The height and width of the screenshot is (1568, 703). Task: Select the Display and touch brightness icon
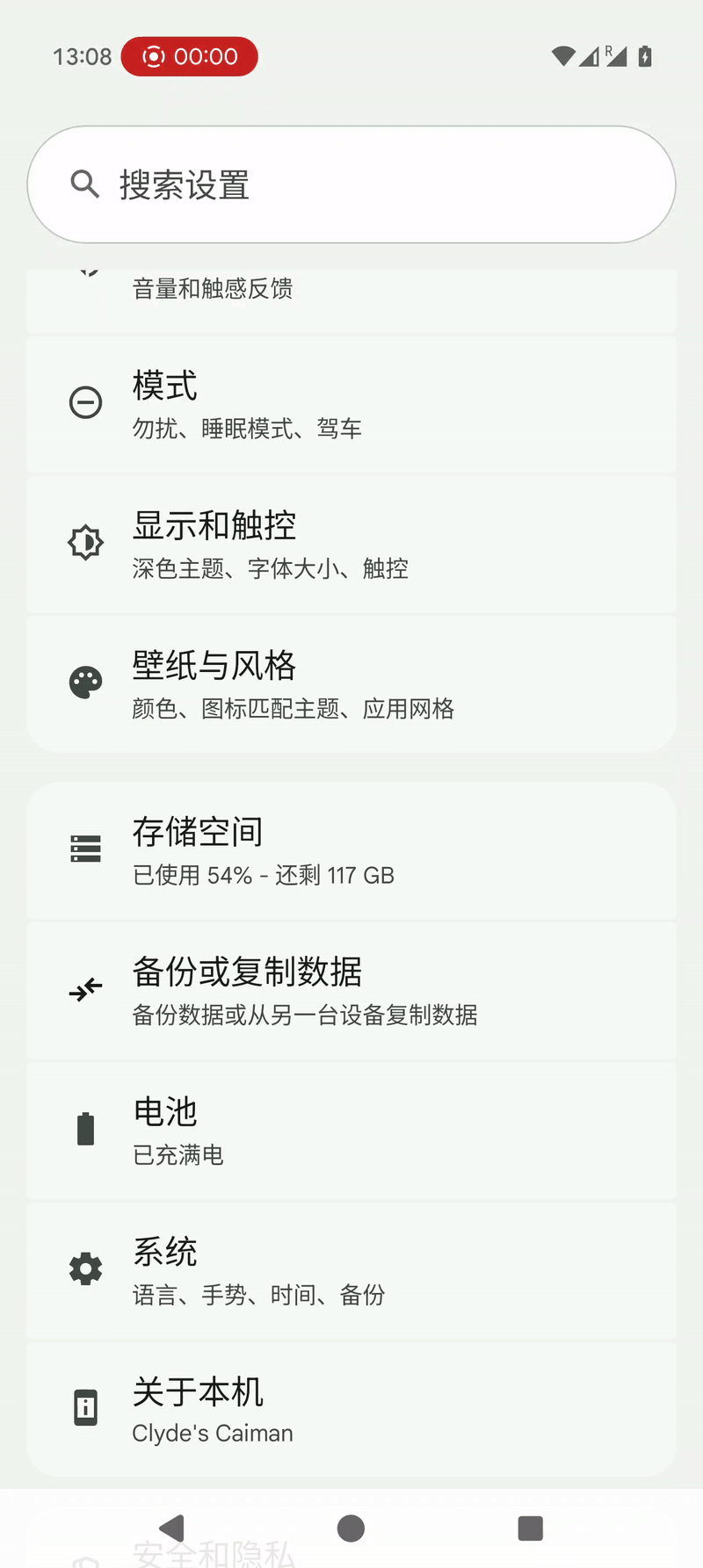tap(85, 542)
